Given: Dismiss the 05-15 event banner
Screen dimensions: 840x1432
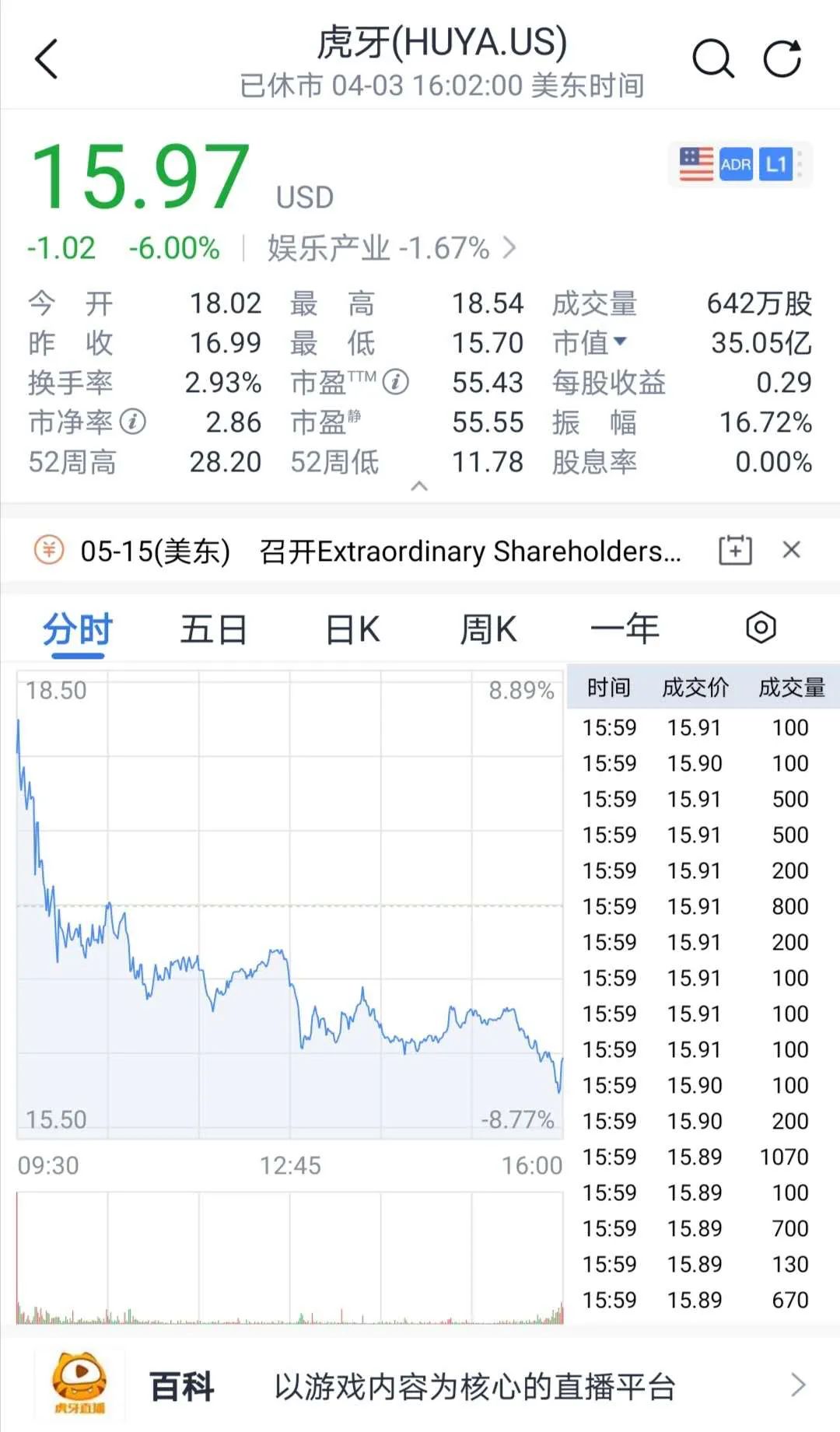Looking at the screenshot, I should 792,550.
